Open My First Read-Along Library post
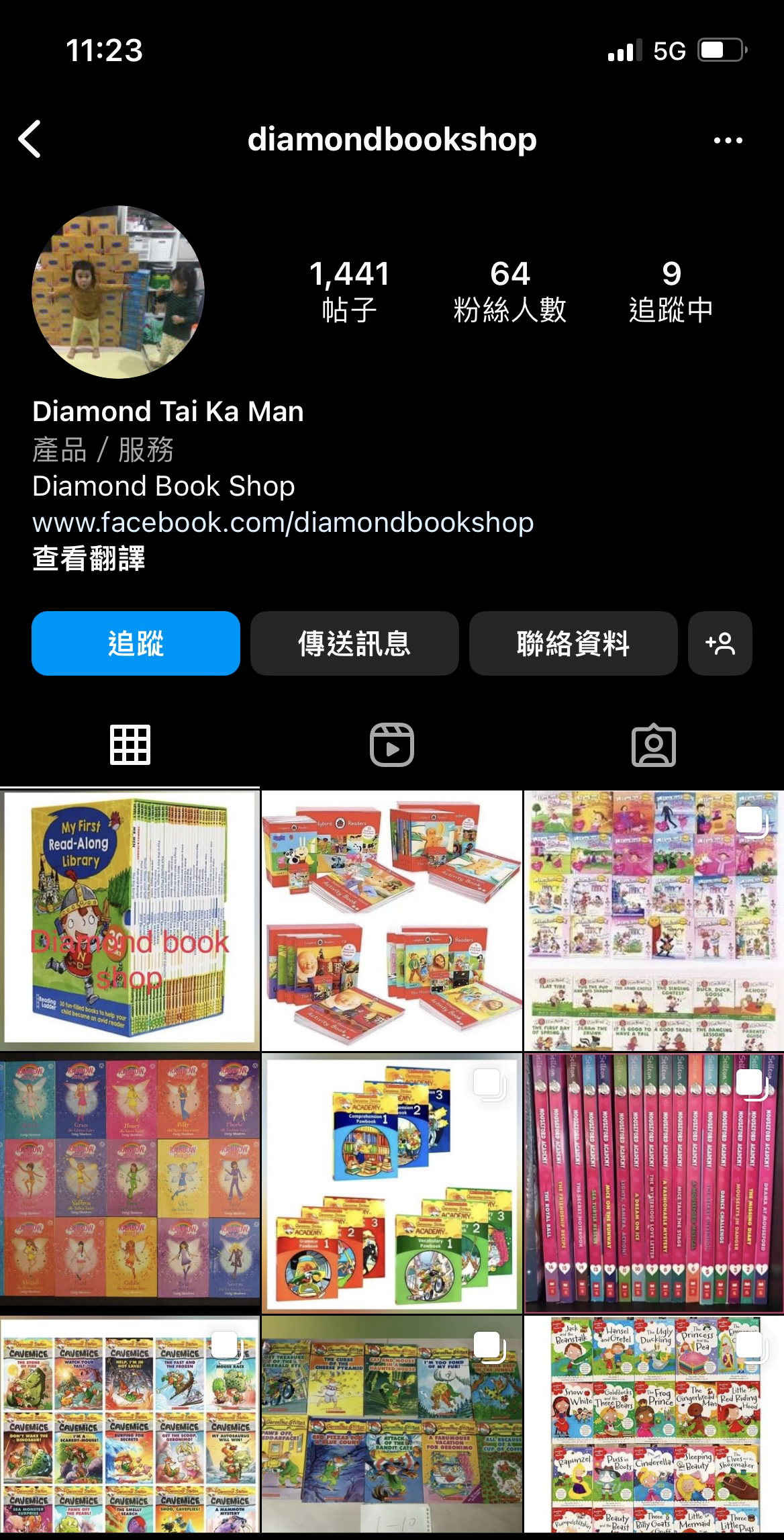Image resolution: width=784 pixels, height=1540 pixels. (130, 920)
